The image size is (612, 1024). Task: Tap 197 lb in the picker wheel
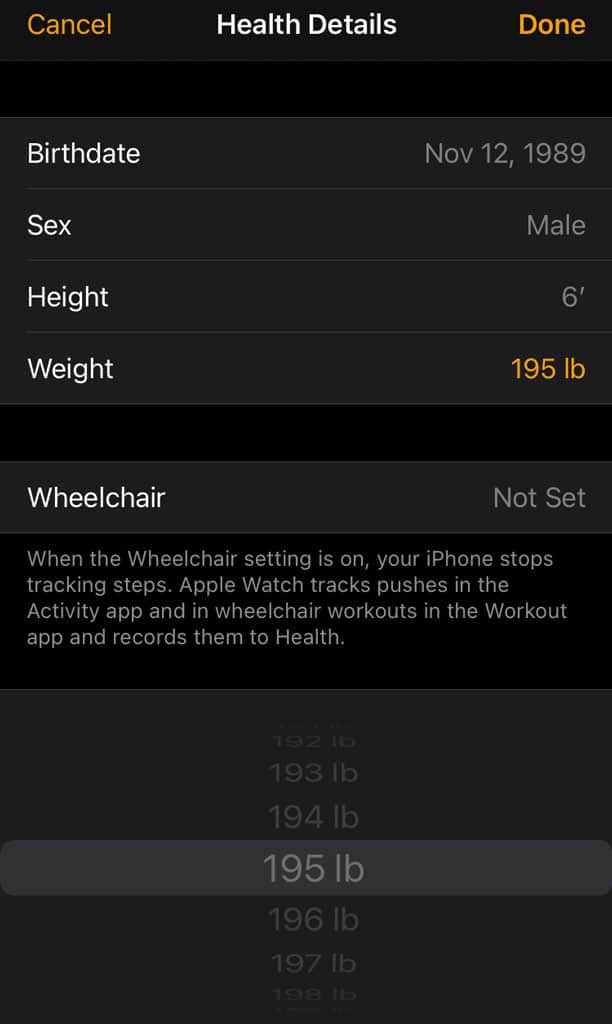click(313, 963)
